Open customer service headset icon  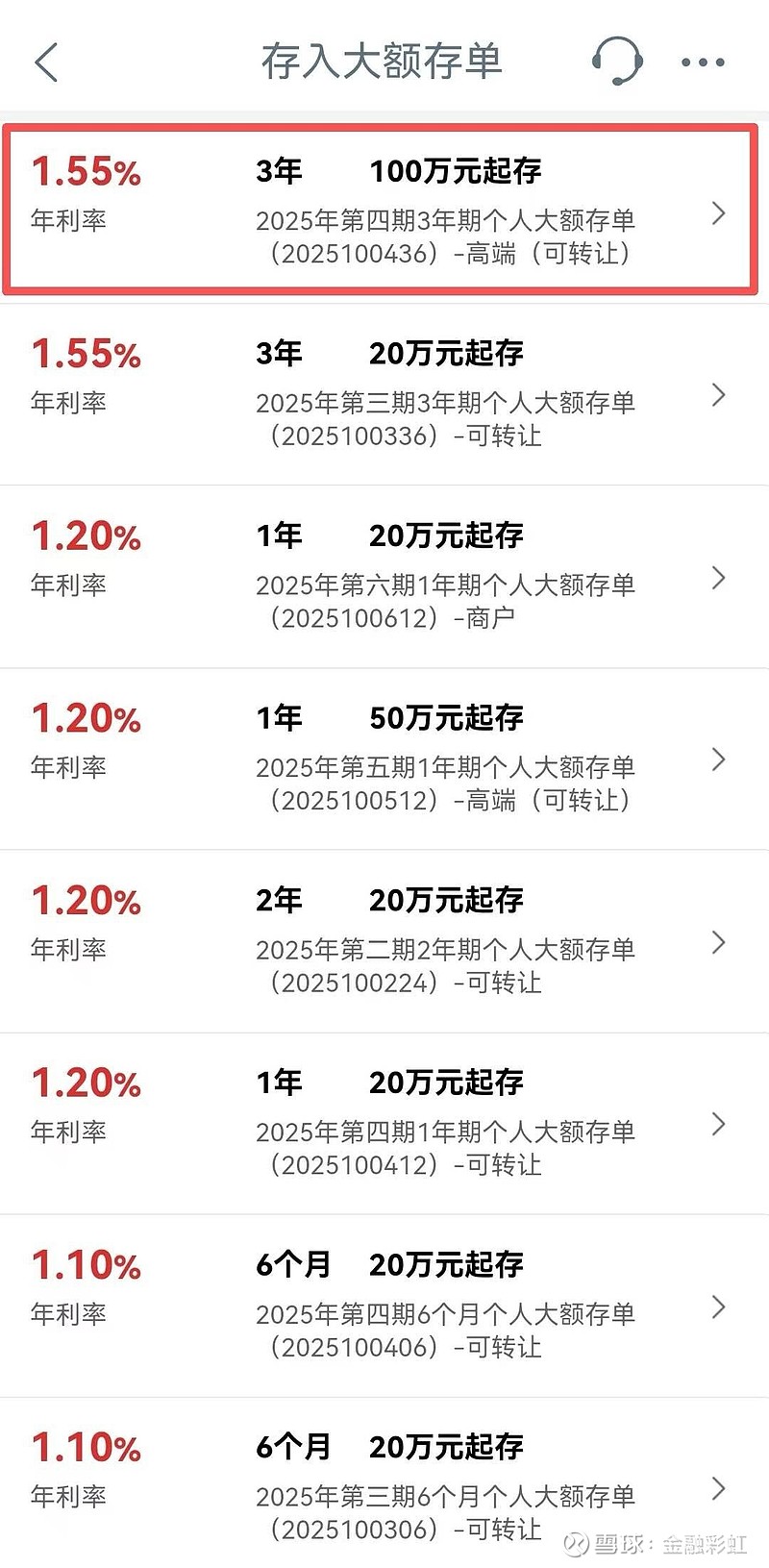click(616, 61)
